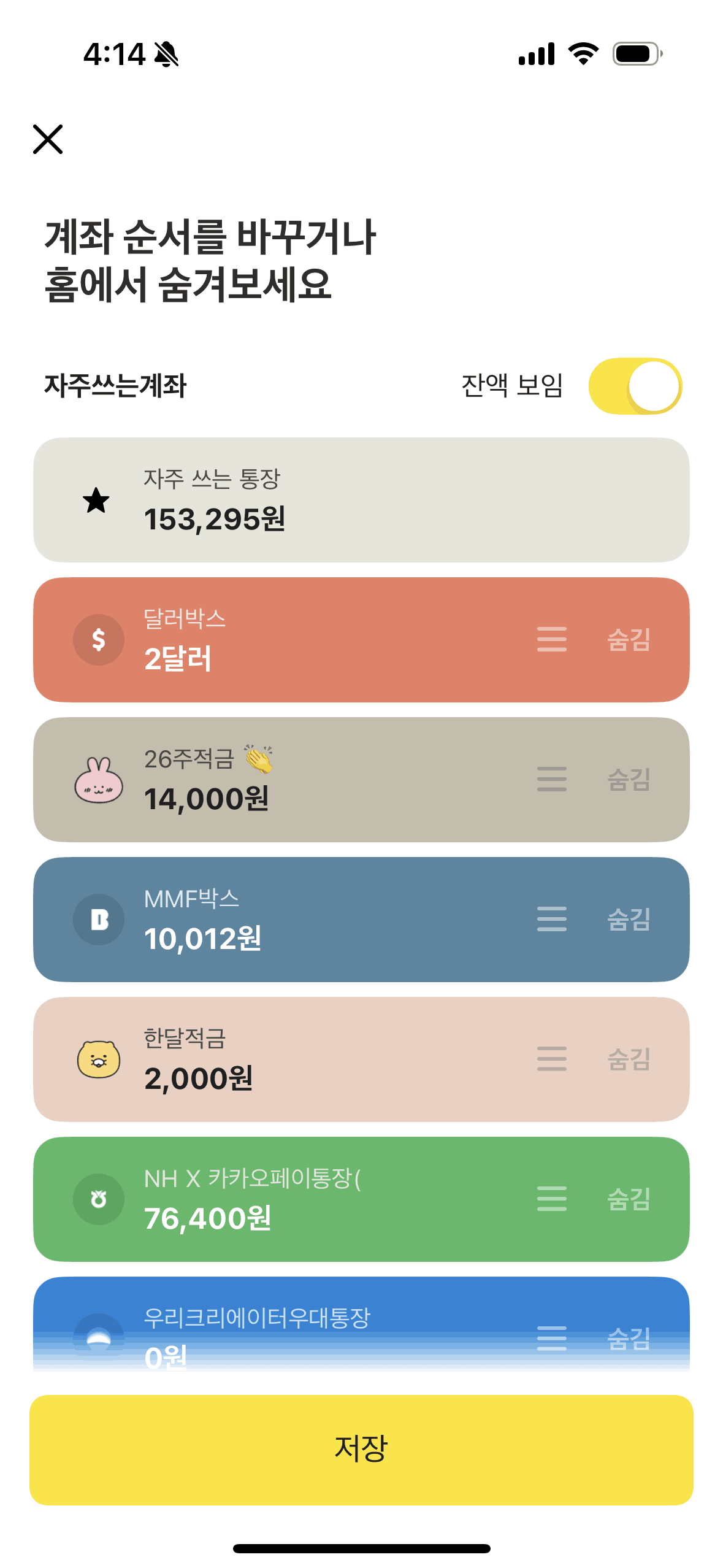Viewport: 723px width, 1568px height.
Task: Hide the NH X 카카오페이통장 account
Action: click(x=628, y=1199)
